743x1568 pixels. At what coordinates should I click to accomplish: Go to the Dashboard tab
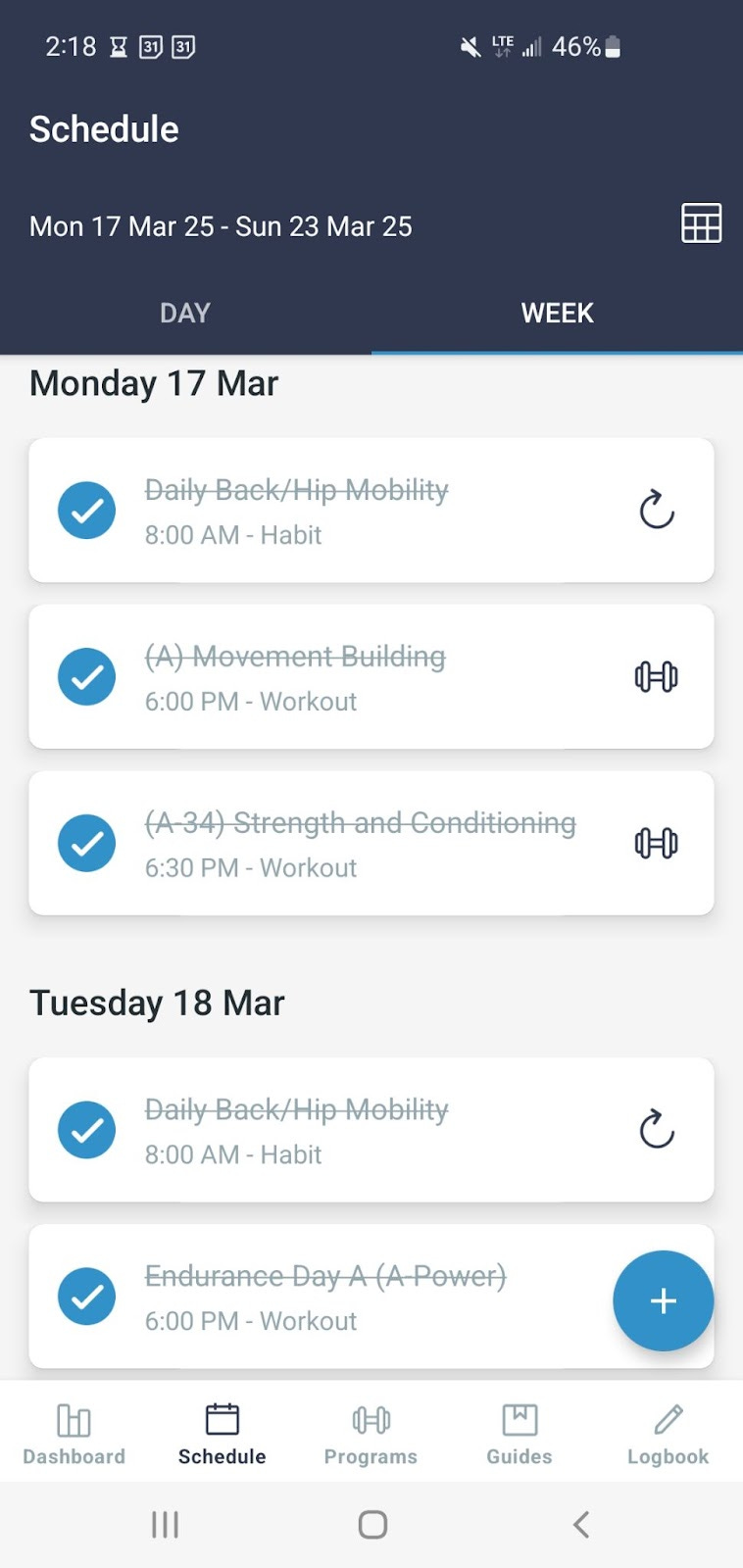74,1434
